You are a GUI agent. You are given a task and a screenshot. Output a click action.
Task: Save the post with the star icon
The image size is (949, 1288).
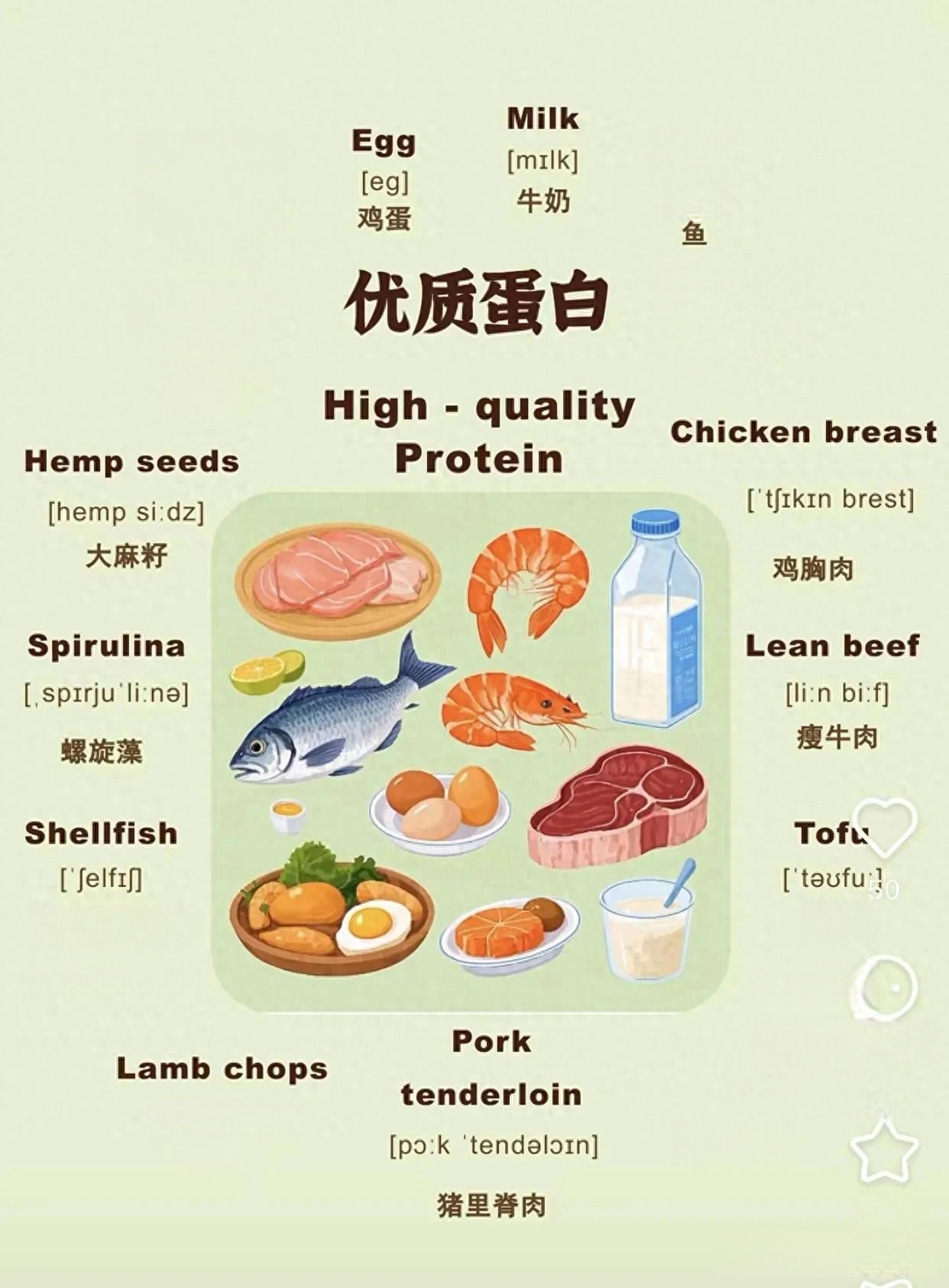click(x=884, y=1151)
